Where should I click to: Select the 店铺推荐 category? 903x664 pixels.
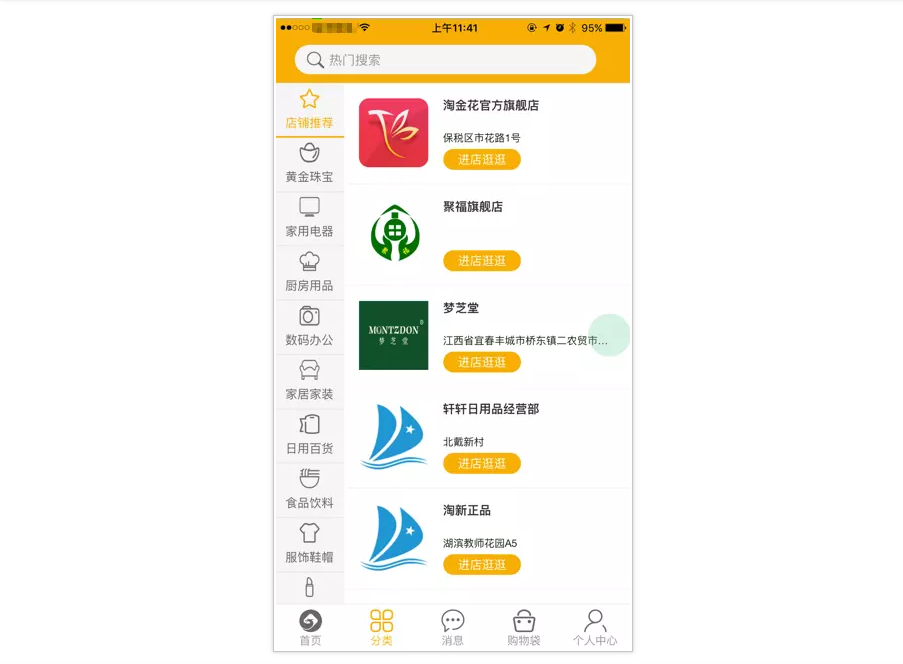pos(309,110)
